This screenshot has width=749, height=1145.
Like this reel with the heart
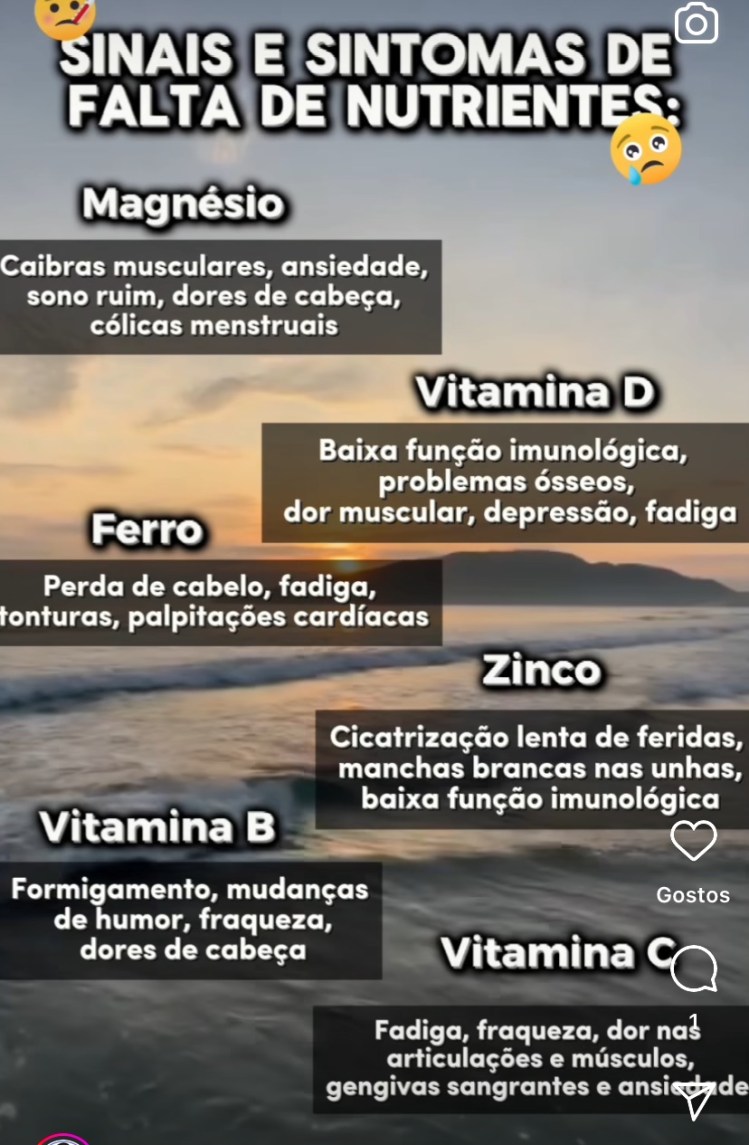pyautogui.click(x=693, y=841)
